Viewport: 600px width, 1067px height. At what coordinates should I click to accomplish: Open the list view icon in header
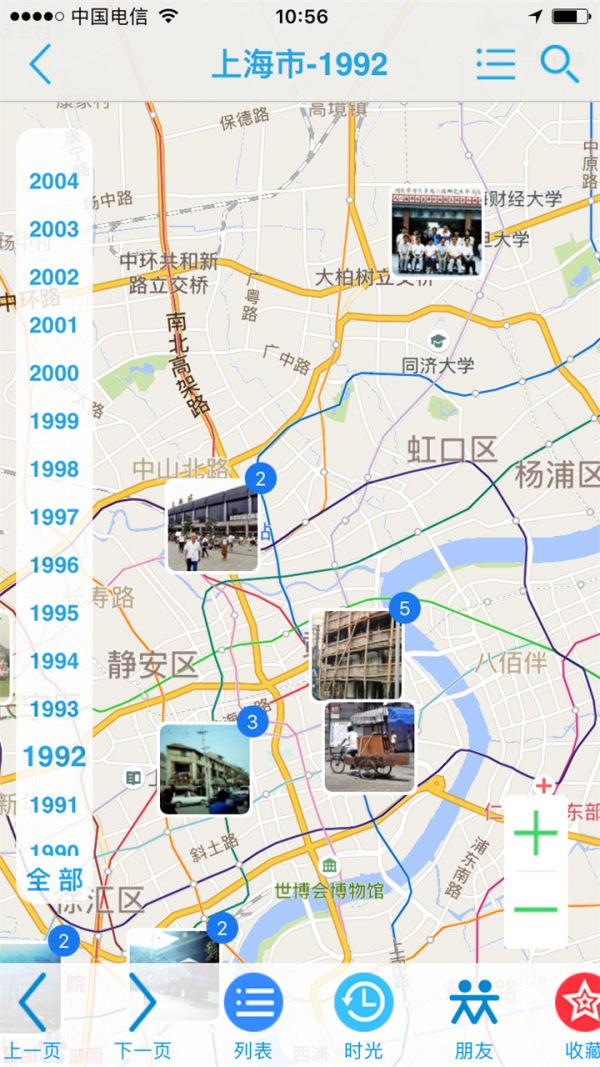(496, 64)
